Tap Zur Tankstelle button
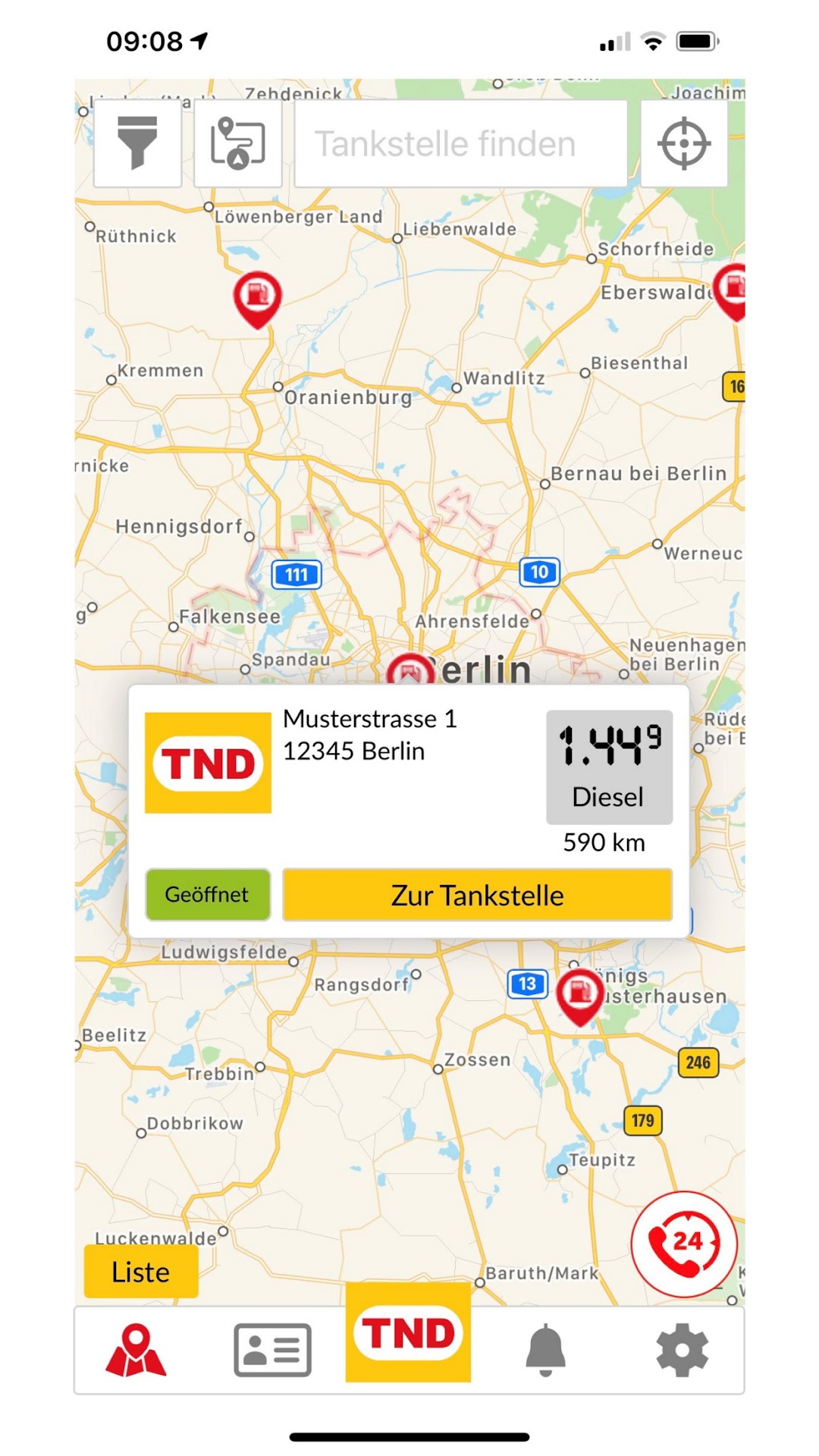This screenshot has height=1456, width=819. pyautogui.click(x=477, y=895)
